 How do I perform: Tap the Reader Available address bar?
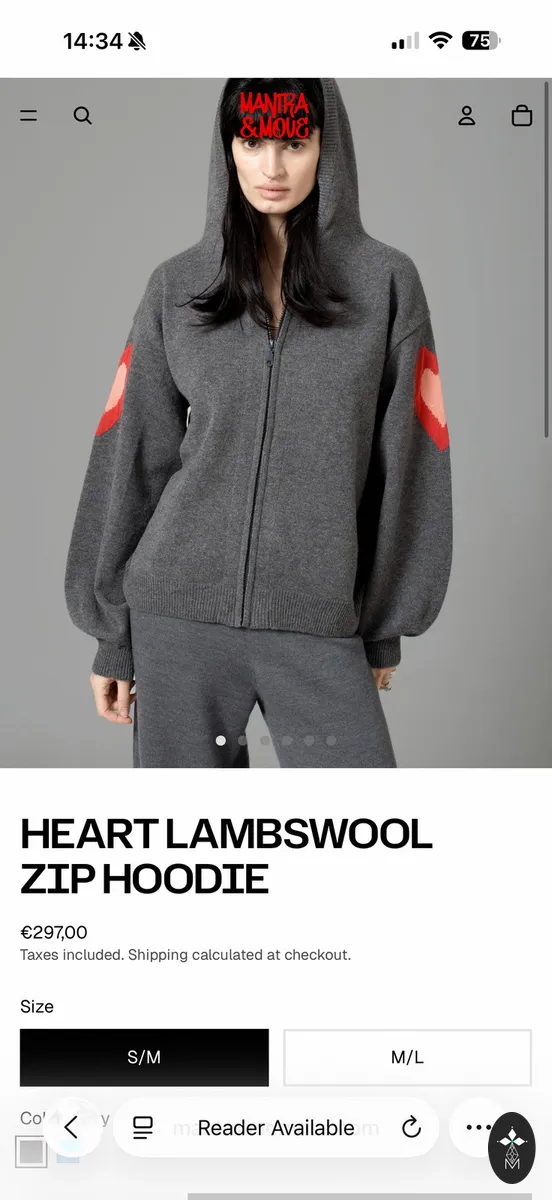pyautogui.click(x=276, y=1128)
